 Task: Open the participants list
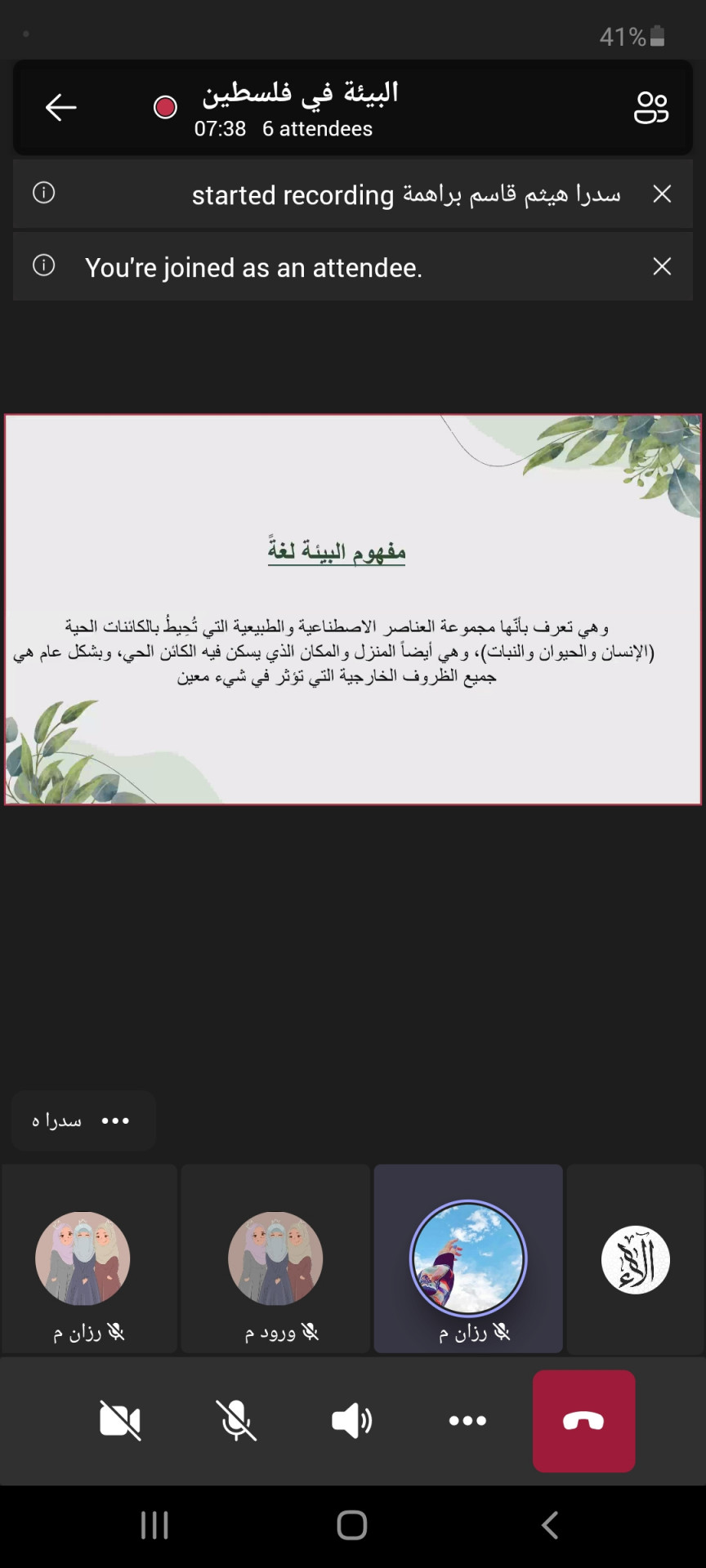click(650, 107)
